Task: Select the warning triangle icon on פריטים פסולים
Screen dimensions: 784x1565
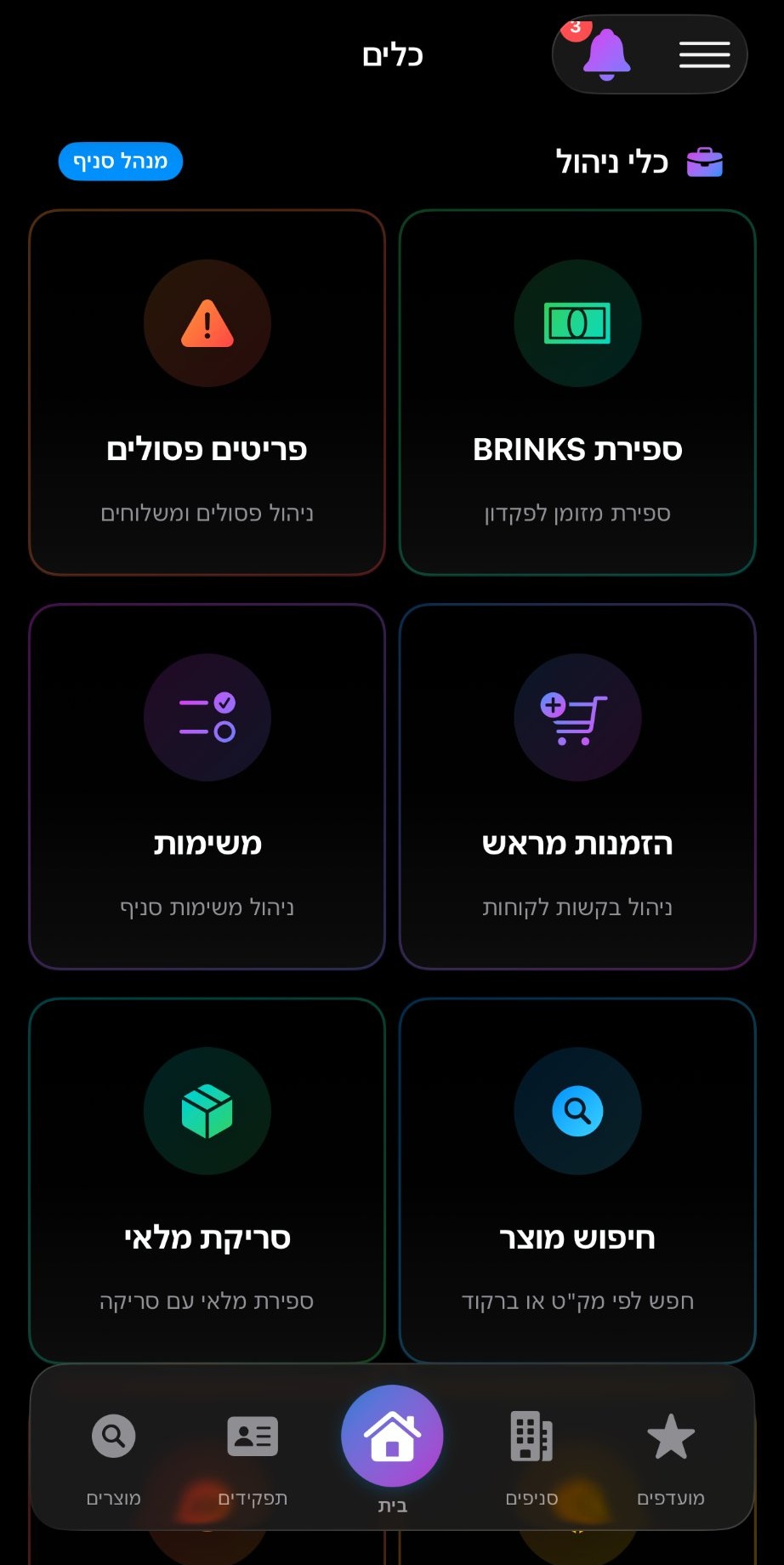Action: (207, 323)
